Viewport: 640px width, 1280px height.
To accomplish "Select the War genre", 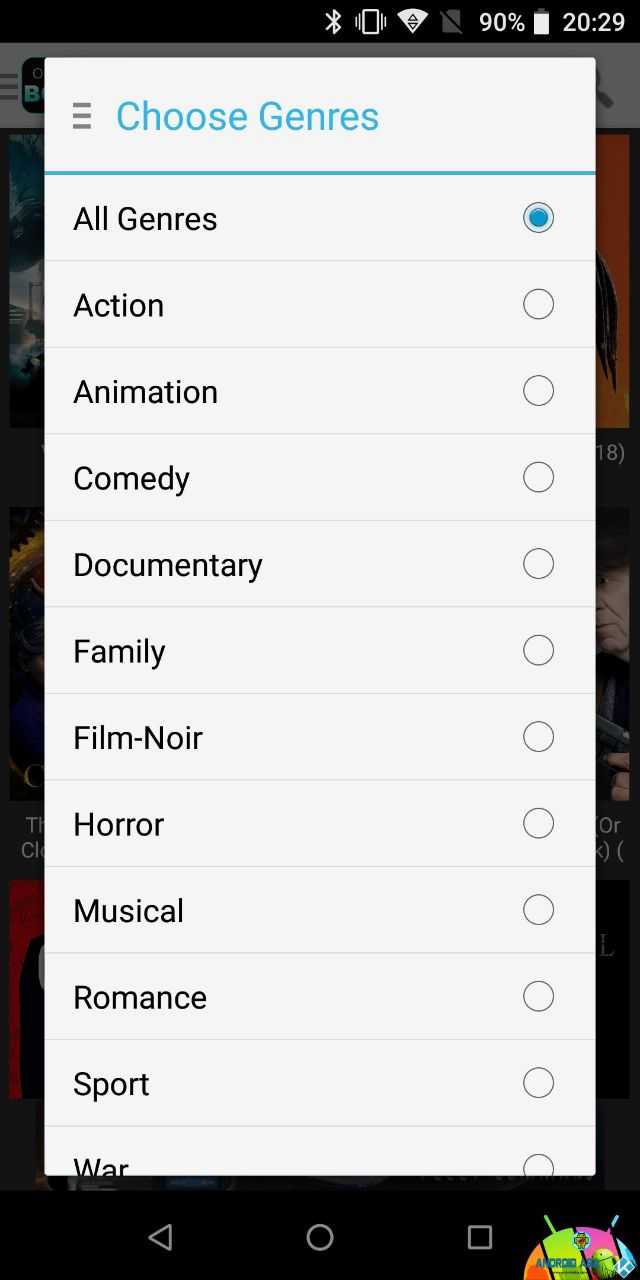I will point(320,1151).
